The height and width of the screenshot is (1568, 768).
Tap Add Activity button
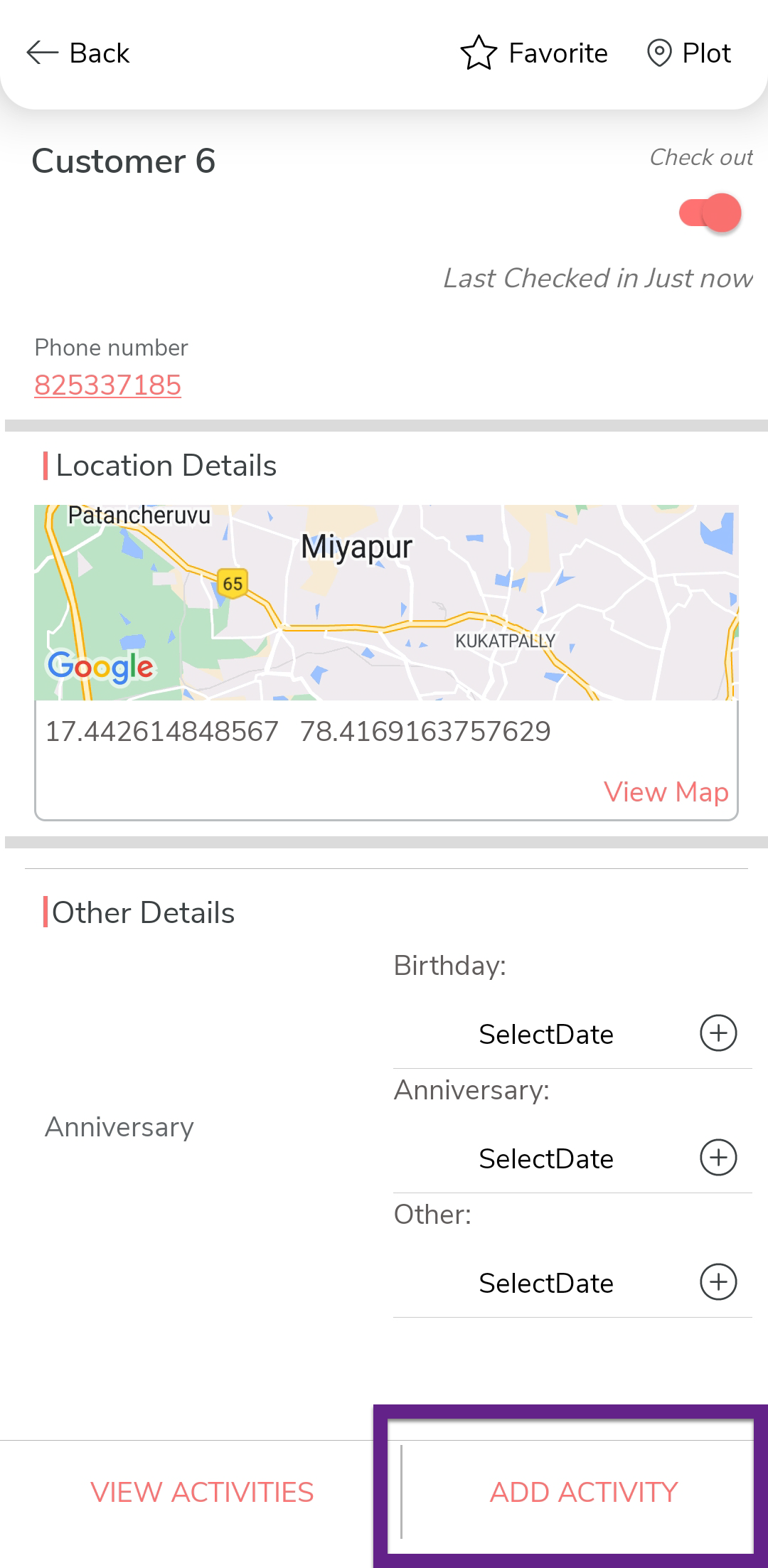tap(583, 1492)
